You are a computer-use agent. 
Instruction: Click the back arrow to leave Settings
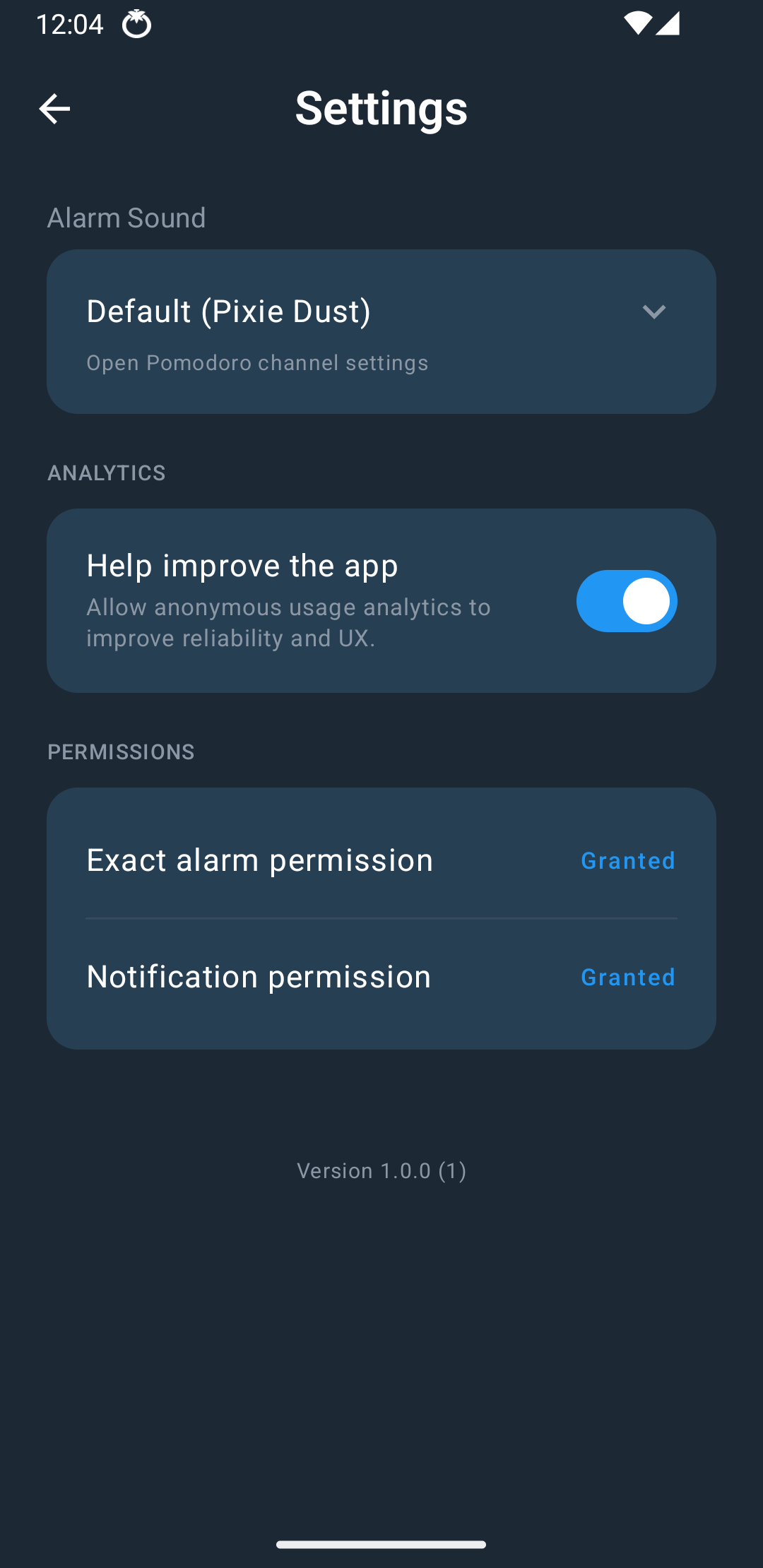(x=54, y=108)
